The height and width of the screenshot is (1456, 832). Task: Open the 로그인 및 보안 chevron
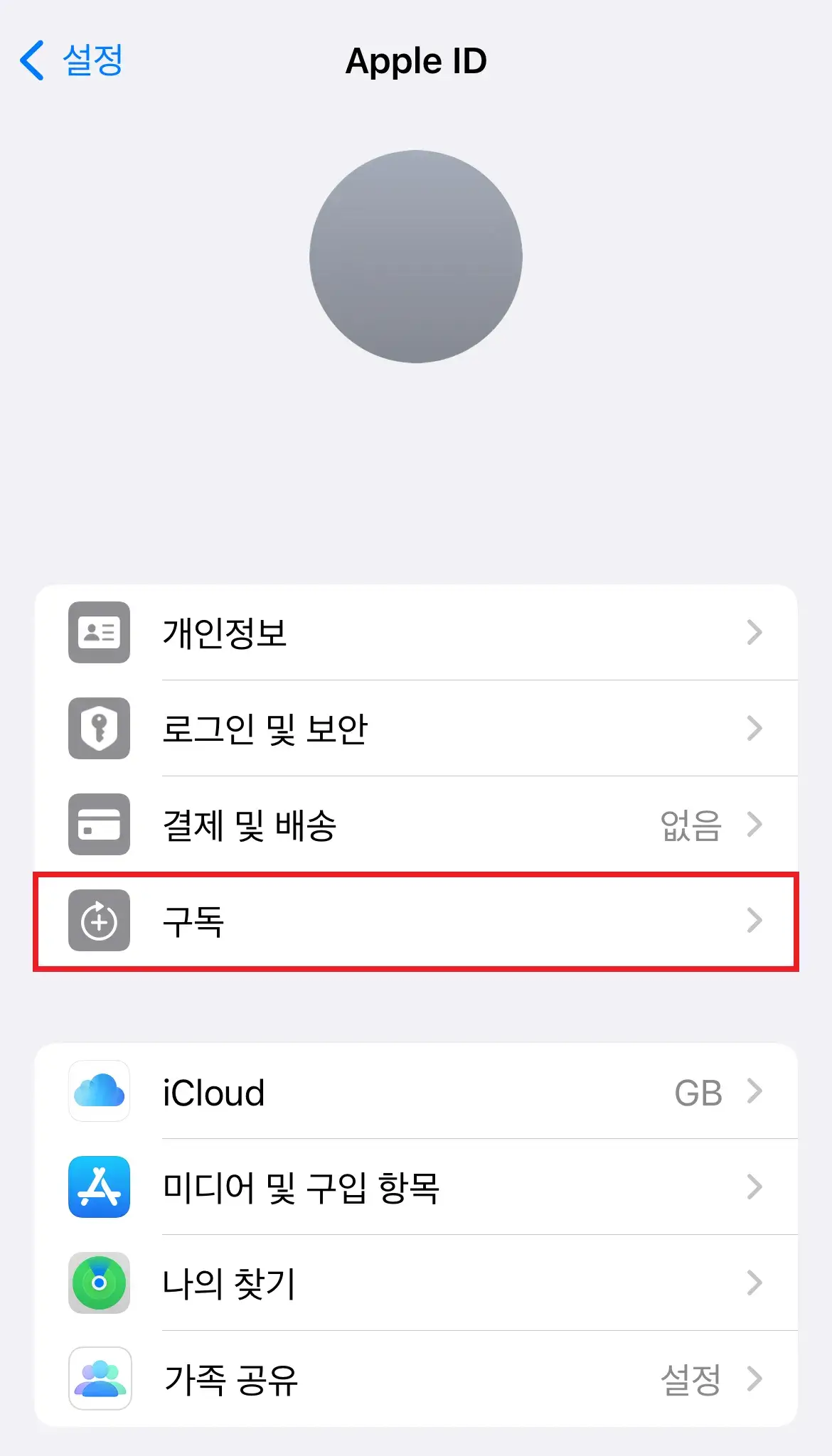(x=756, y=729)
